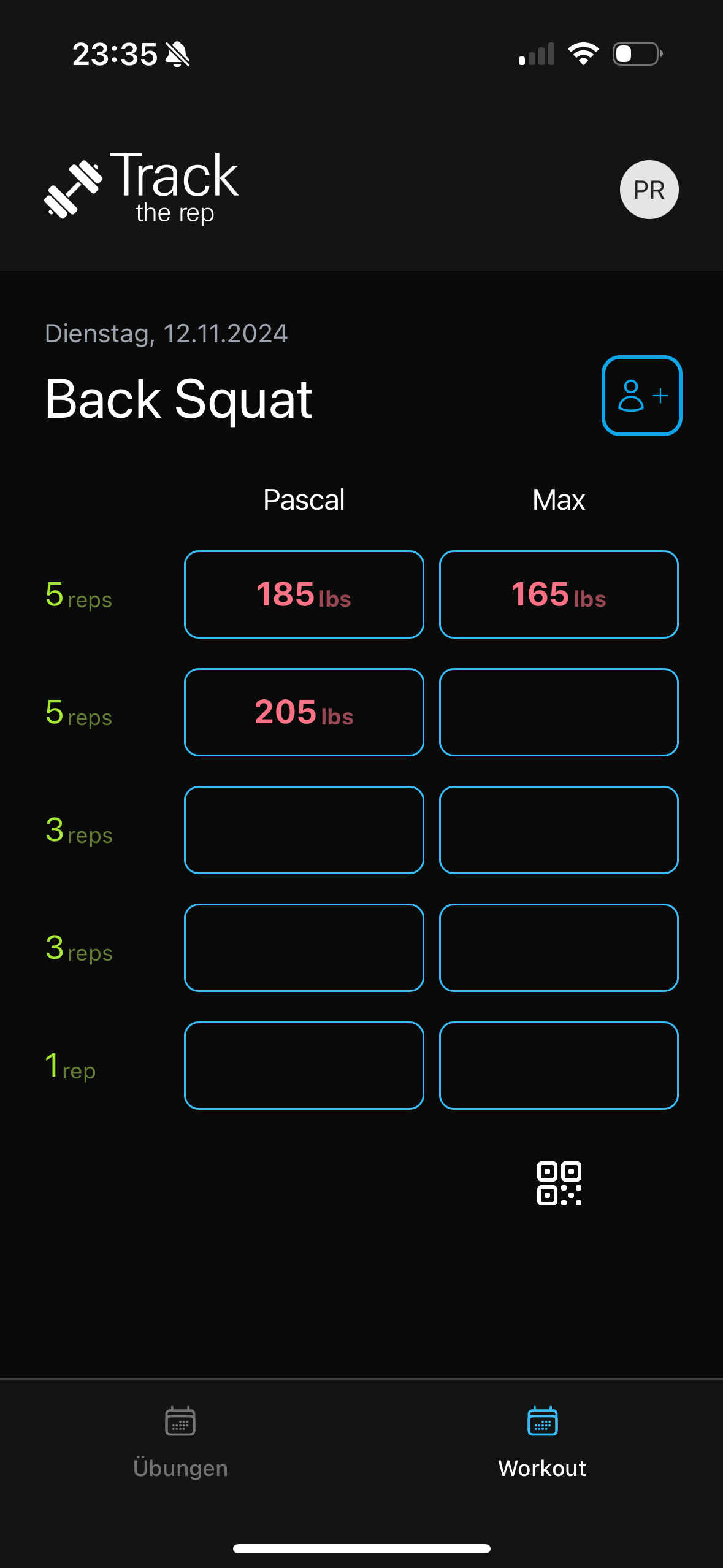The height and width of the screenshot is (1568, 723).
Task: Enter Max's weight for second 5 reps set
Action: pyautogui.click(x=559, y=712)
